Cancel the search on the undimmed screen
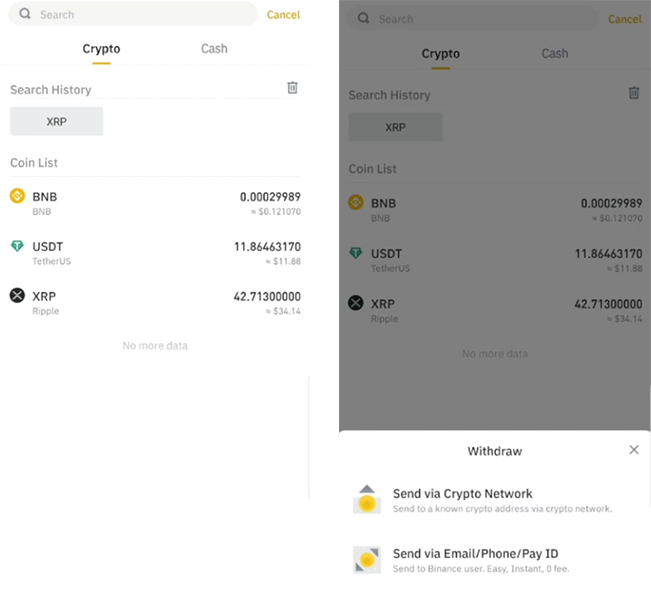 [x=283, y=15]
